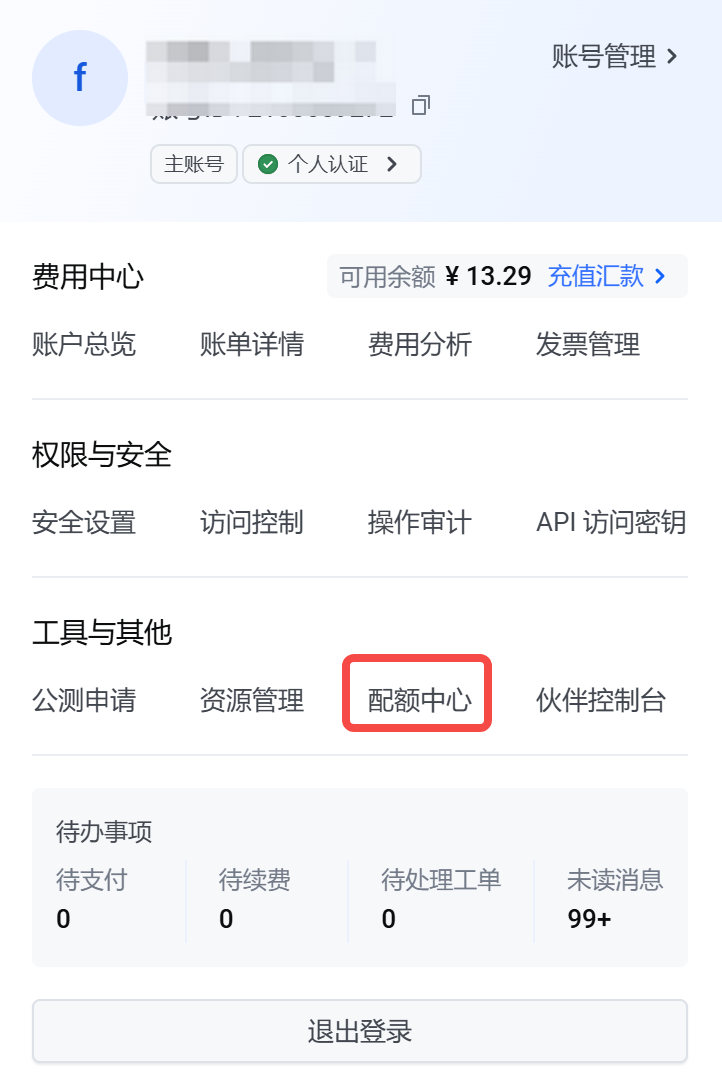
Task: Open API 访问密钥 page
Action: tap(611, 522)
